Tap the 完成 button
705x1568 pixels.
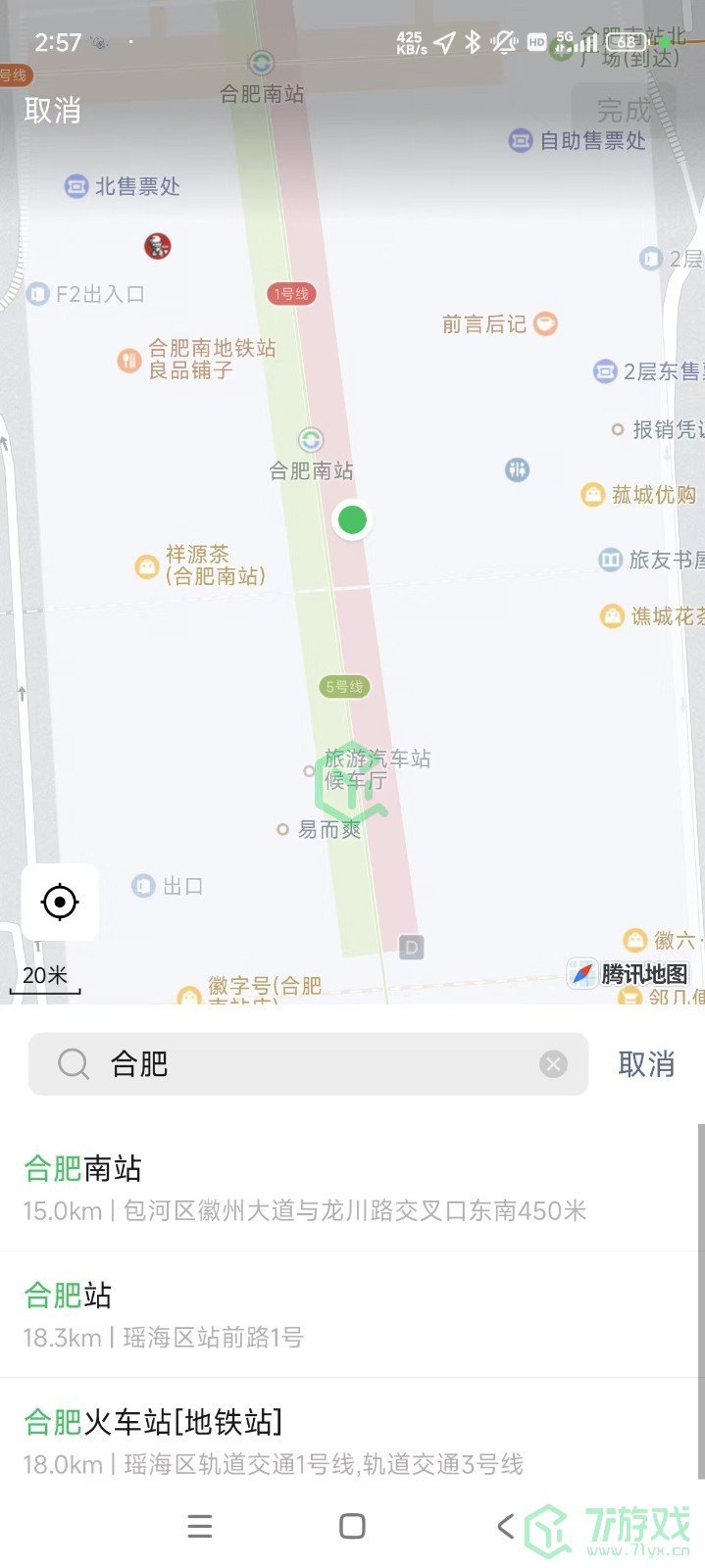point(624,109)
